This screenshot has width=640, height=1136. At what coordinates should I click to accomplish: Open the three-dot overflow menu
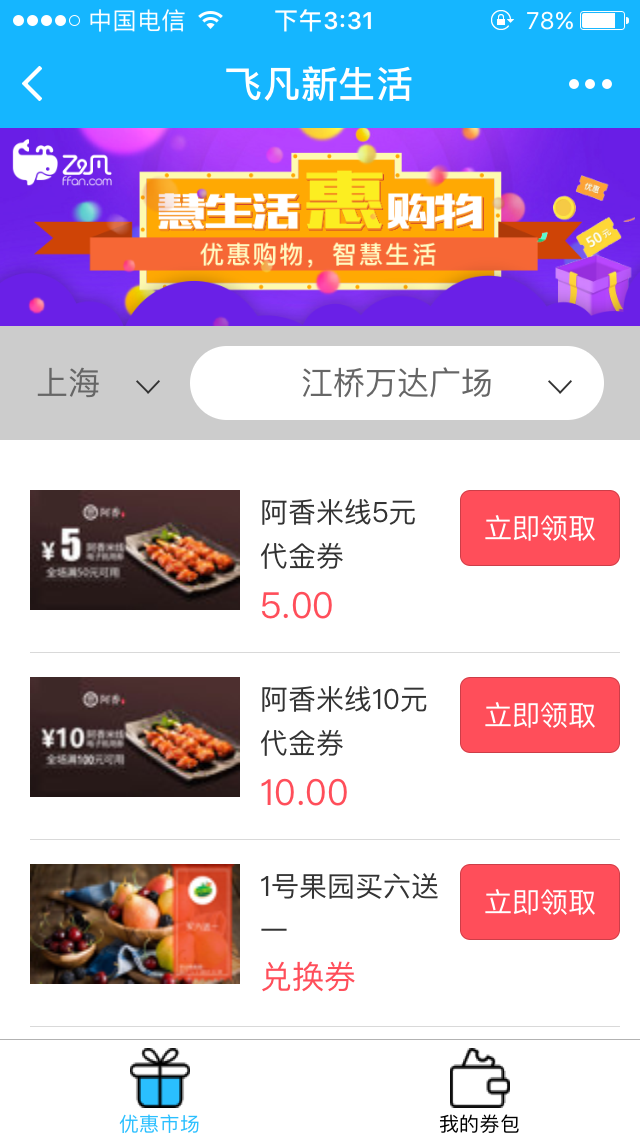590,84
